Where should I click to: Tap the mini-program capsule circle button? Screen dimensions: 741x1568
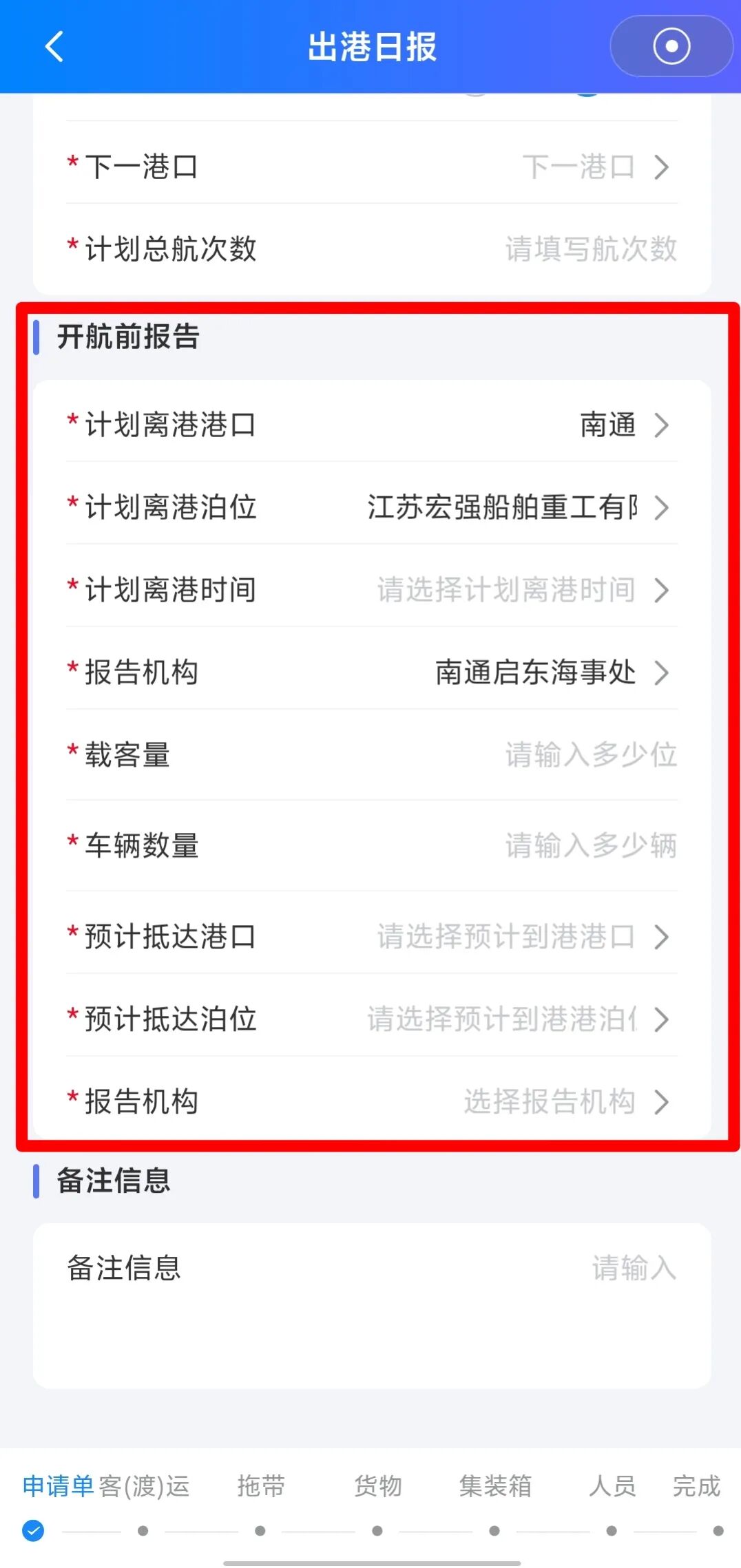tap(671, 46)
